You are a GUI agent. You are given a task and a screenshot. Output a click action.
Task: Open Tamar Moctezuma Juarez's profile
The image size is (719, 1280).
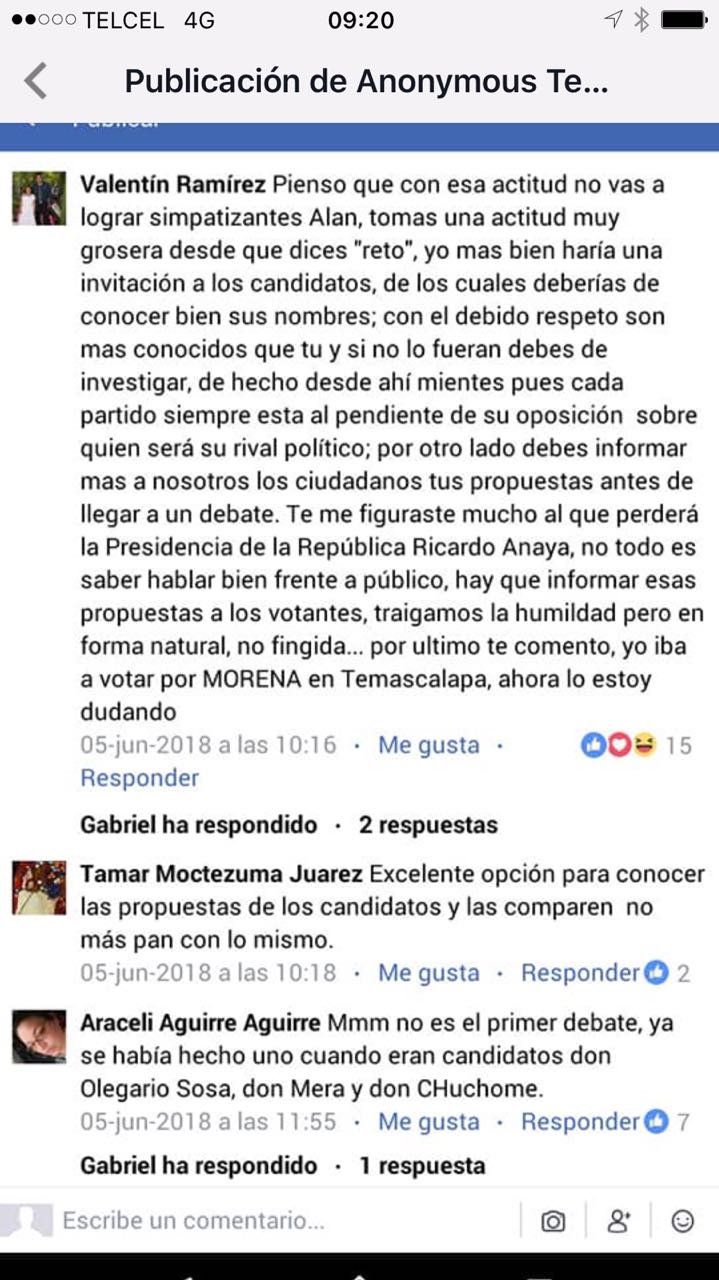click(220, 874)
